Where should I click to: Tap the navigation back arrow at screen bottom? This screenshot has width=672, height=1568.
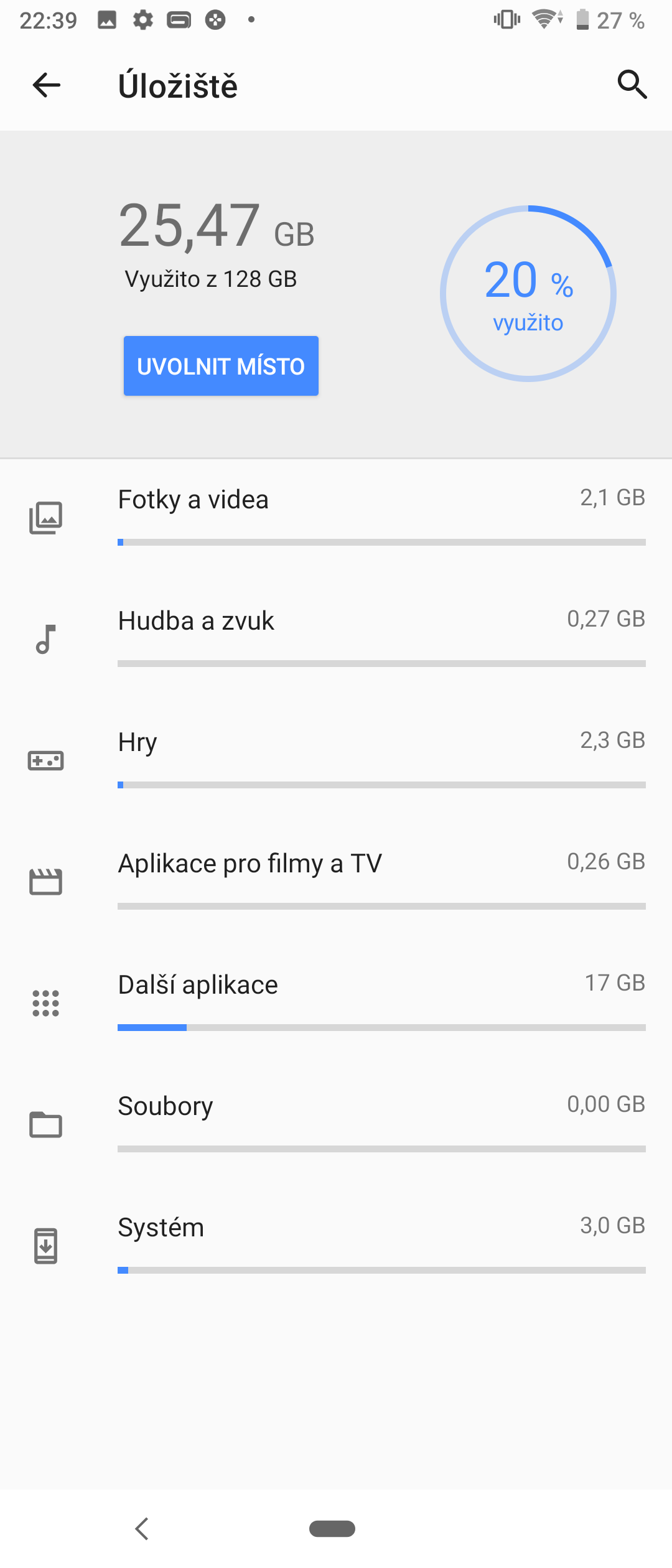pos(142,1529)
